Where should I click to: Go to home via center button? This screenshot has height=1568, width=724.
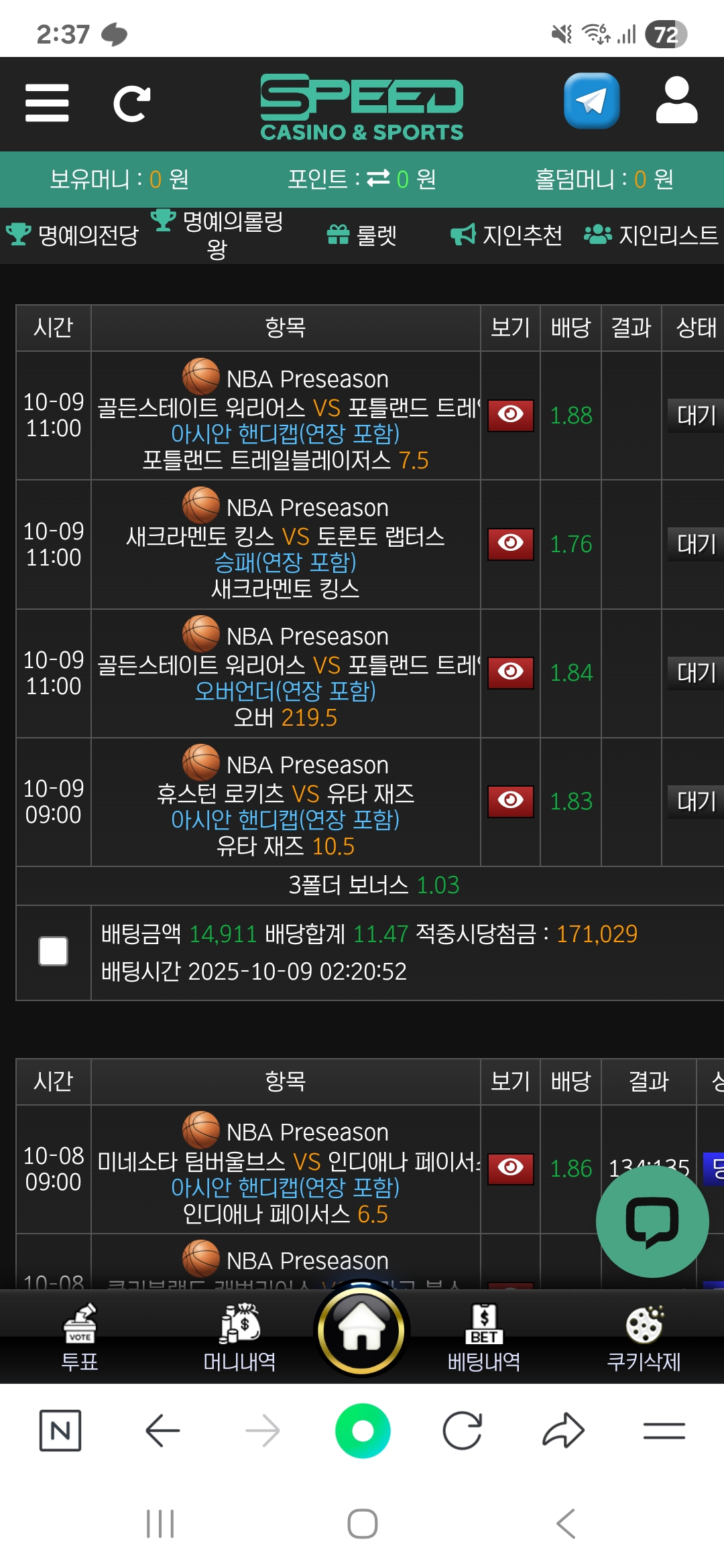pyautogui.click(x=362, y=1330)
